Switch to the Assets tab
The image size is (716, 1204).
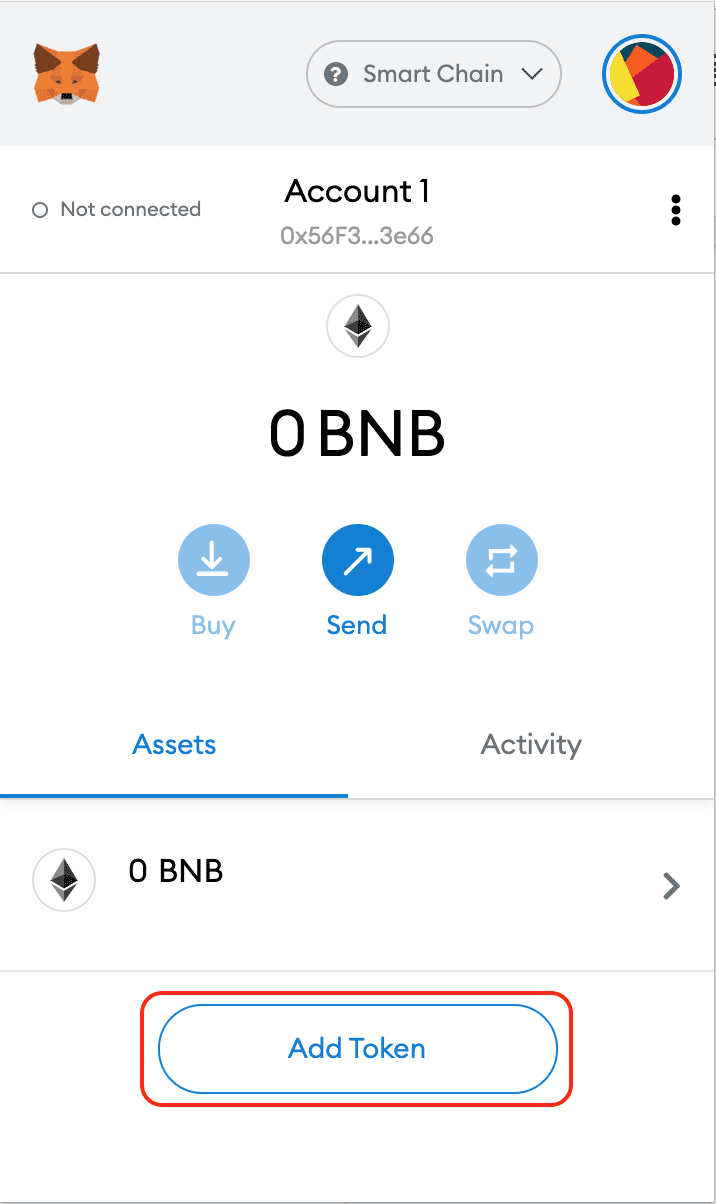pyautogui.click(x=174, y=745)
